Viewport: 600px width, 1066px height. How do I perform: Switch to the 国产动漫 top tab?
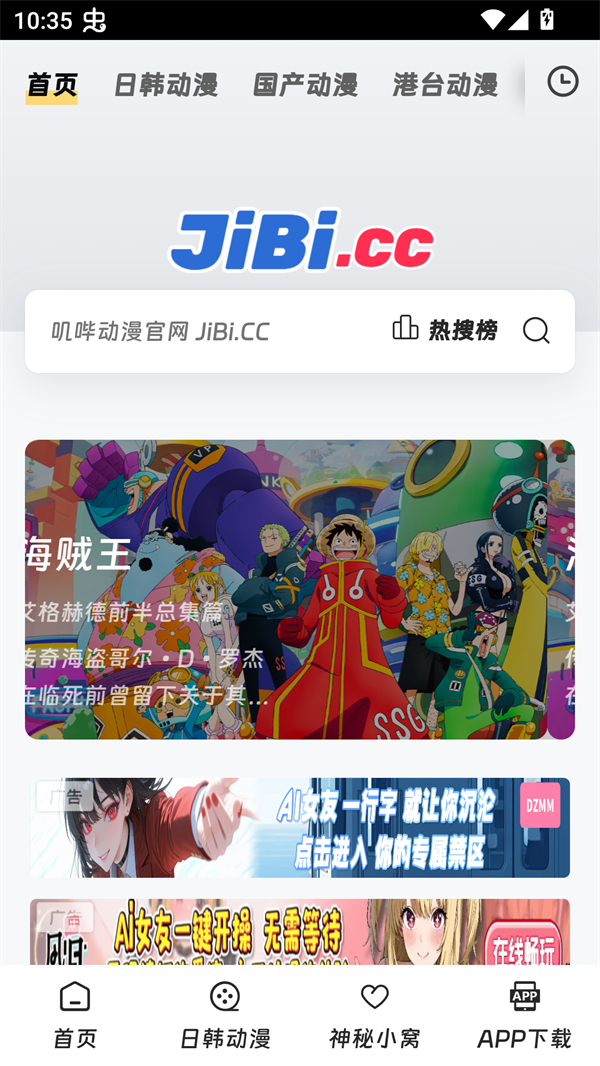pyautogui.click(x=305, y=86)
